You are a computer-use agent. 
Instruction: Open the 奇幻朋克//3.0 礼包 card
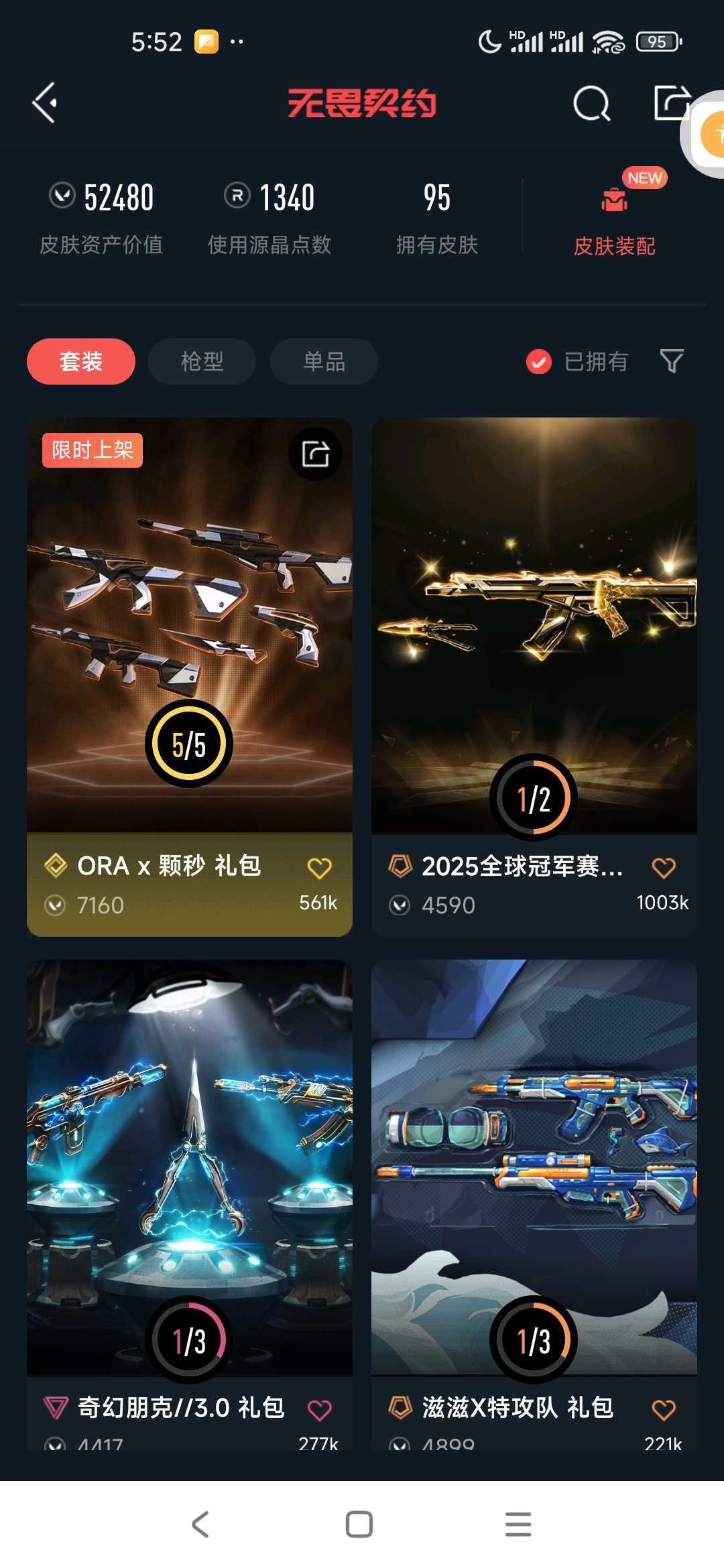tap(189, 1173)
